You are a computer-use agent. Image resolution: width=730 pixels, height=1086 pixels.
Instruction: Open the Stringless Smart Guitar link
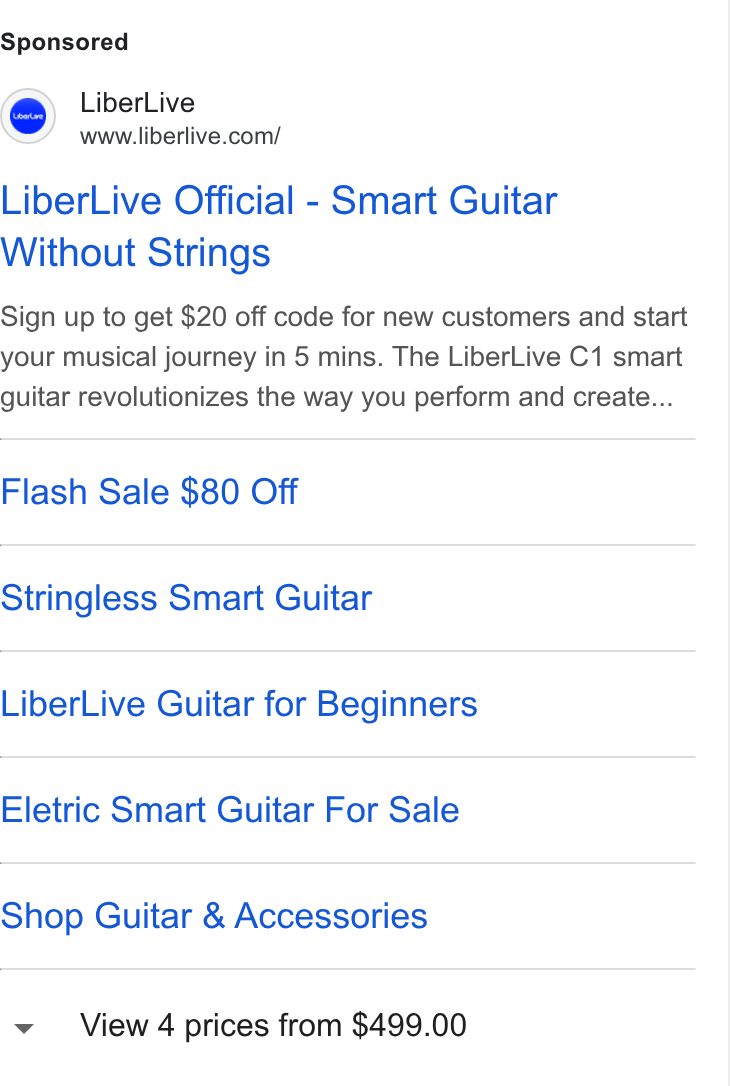coord(186,598)
